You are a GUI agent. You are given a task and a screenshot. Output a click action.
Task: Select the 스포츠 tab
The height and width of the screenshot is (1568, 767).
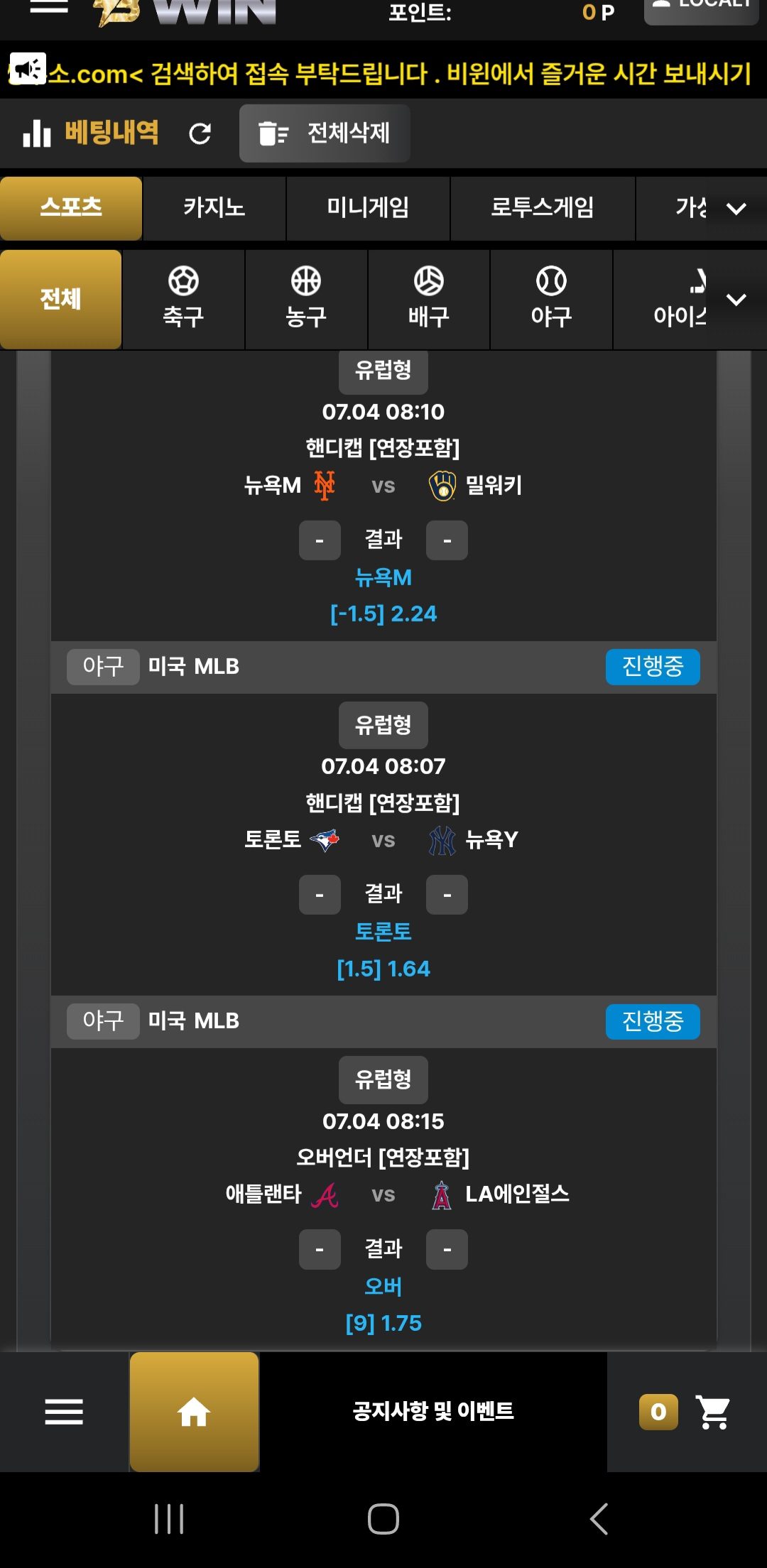[x=71, y=208]
